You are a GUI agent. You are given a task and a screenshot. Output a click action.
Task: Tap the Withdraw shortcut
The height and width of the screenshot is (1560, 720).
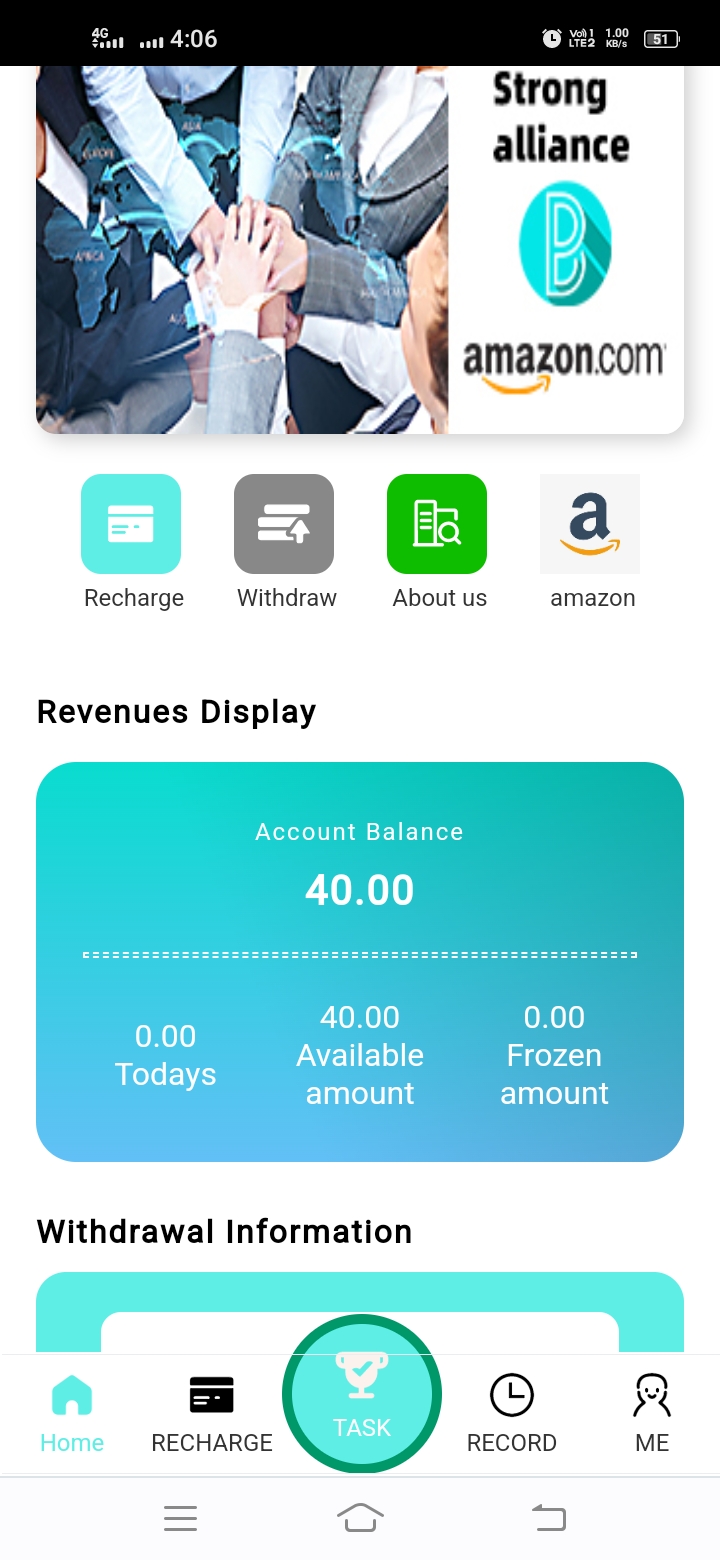284,524
